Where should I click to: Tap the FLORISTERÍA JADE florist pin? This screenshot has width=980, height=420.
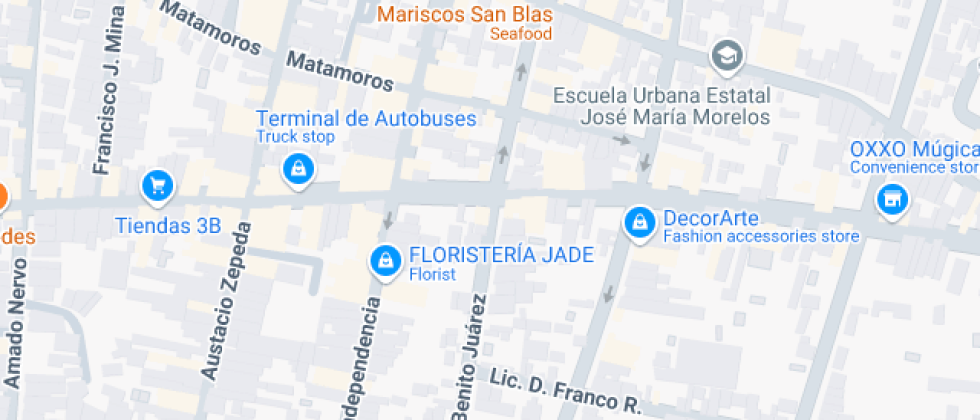point(383,261)
